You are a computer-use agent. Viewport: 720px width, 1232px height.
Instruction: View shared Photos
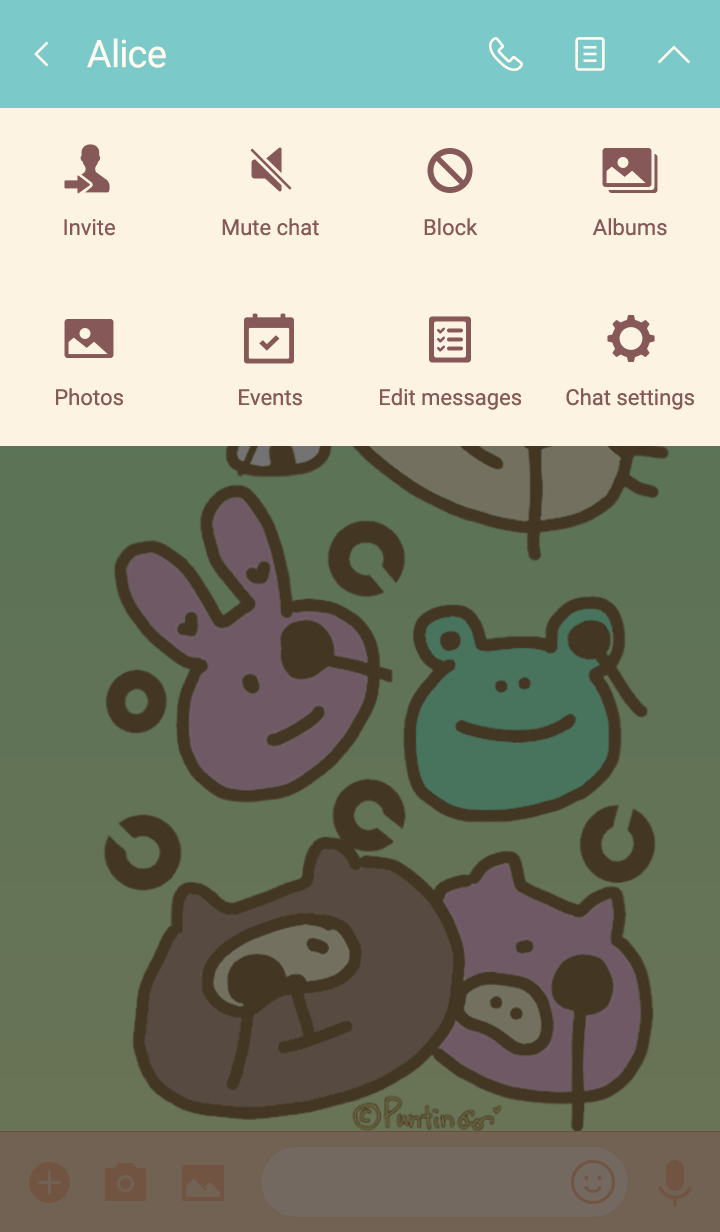pos(89,361)
